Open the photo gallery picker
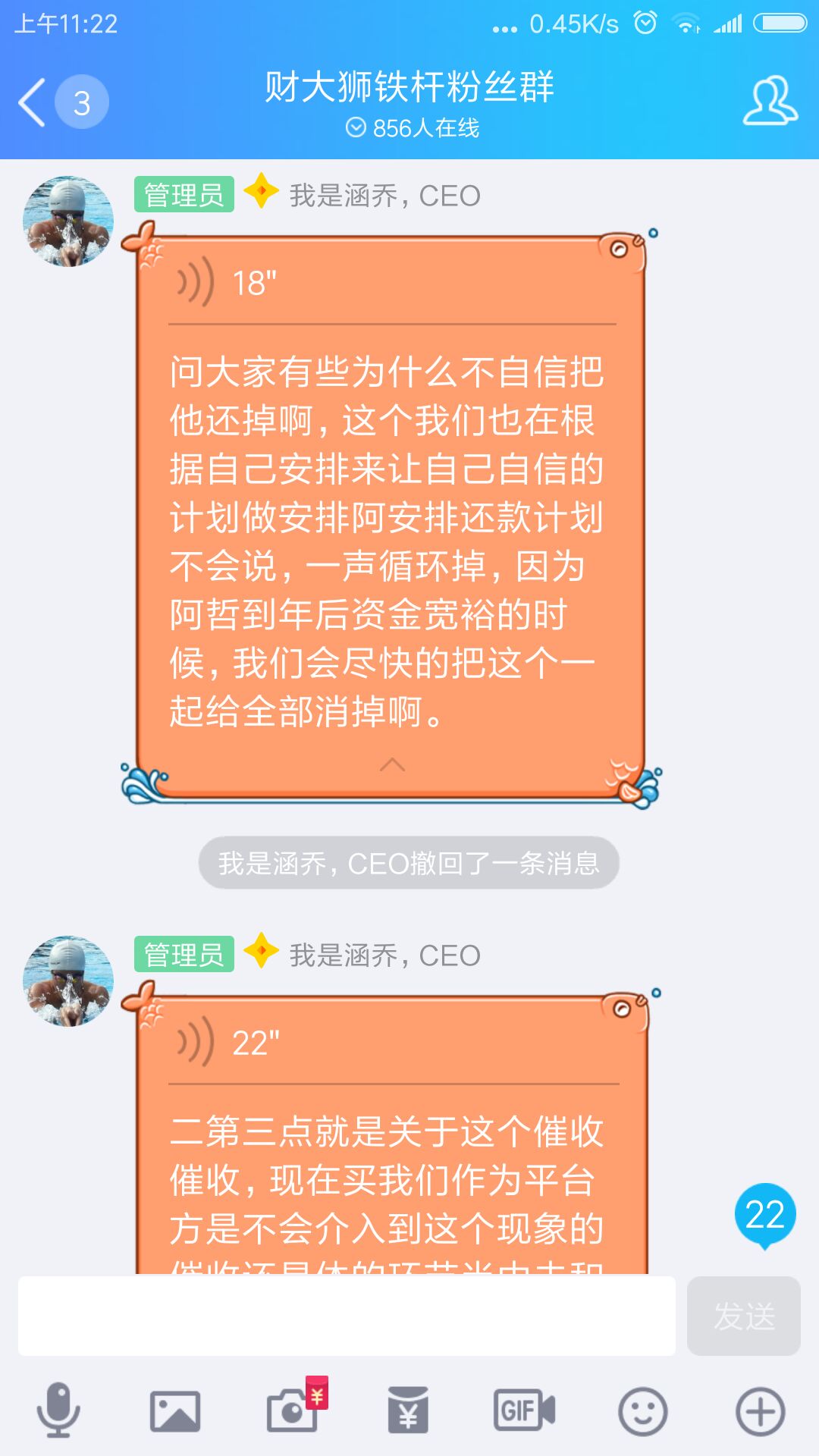 175,1411
